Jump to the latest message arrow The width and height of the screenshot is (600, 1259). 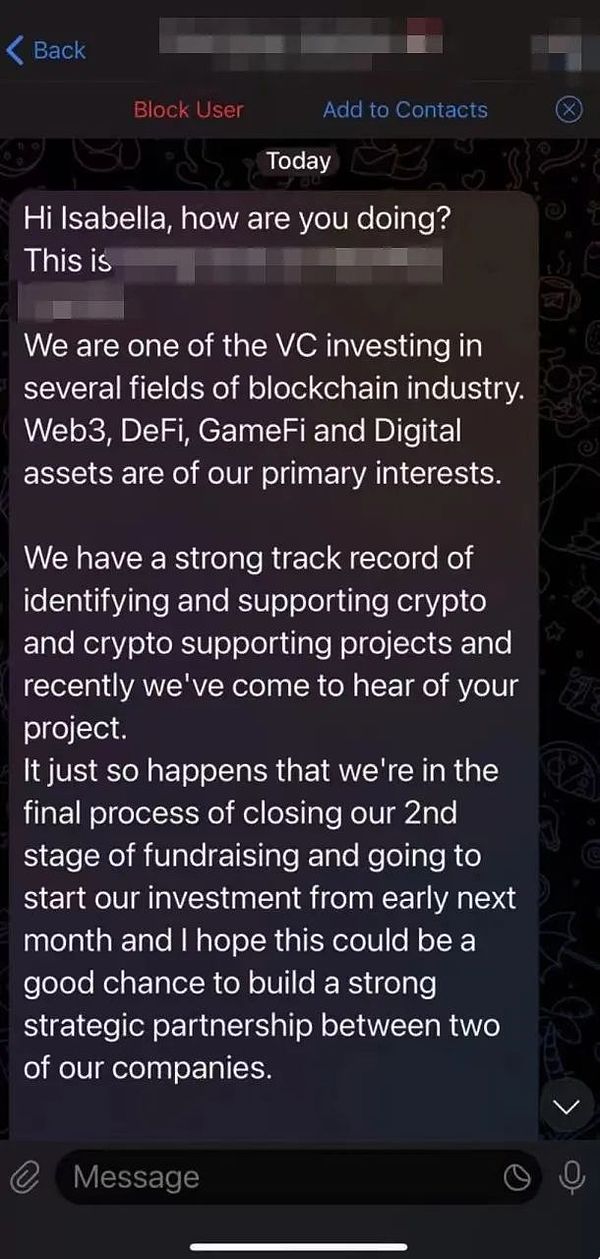pyautogui.click(x=567, y=1106)
